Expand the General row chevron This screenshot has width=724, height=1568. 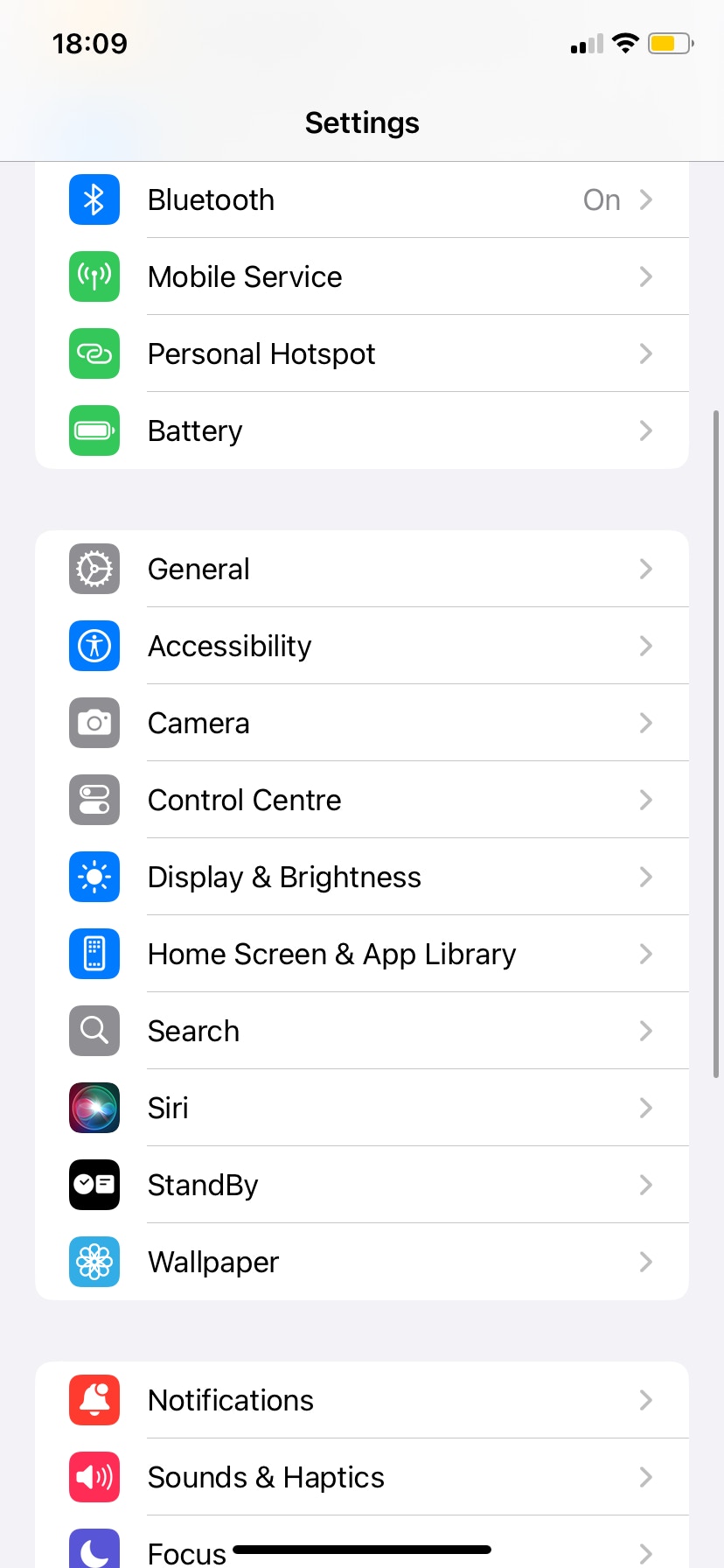(x=645, y=569)
